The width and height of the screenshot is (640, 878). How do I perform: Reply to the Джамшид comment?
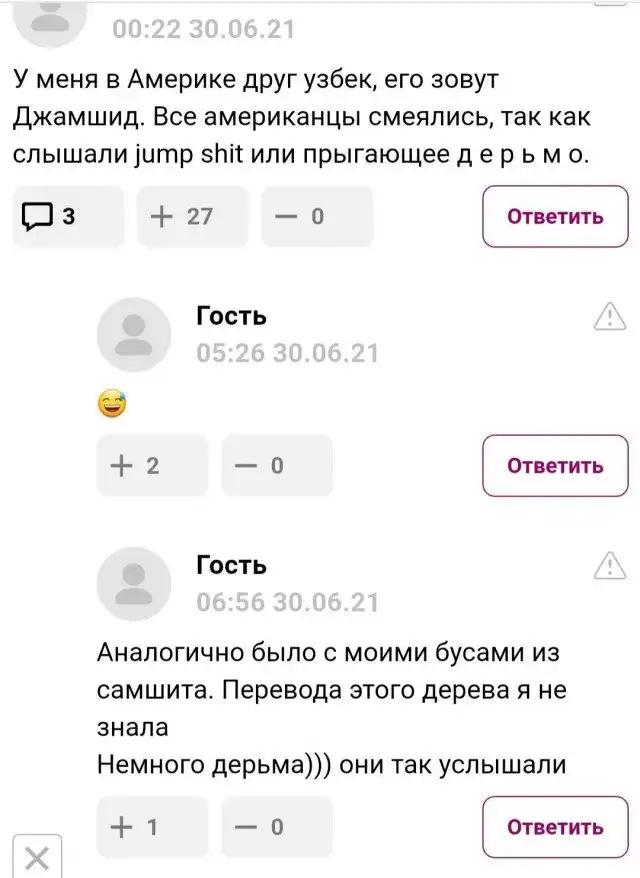tap(555, 216)
